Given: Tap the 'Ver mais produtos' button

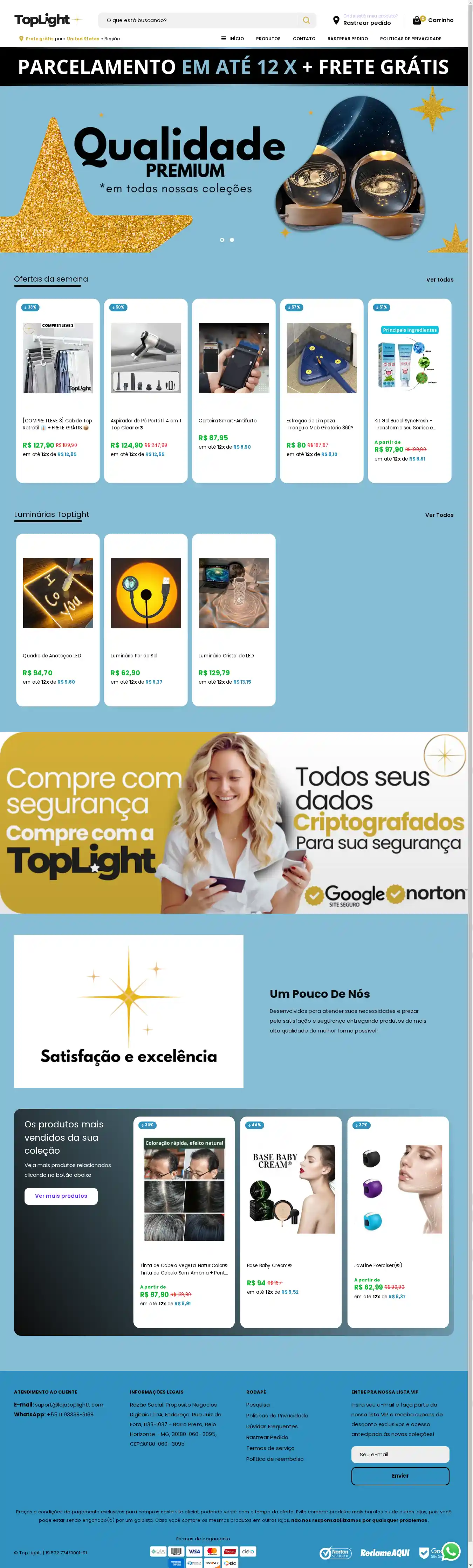Looking at the screenshot, I should (61, 1195).
